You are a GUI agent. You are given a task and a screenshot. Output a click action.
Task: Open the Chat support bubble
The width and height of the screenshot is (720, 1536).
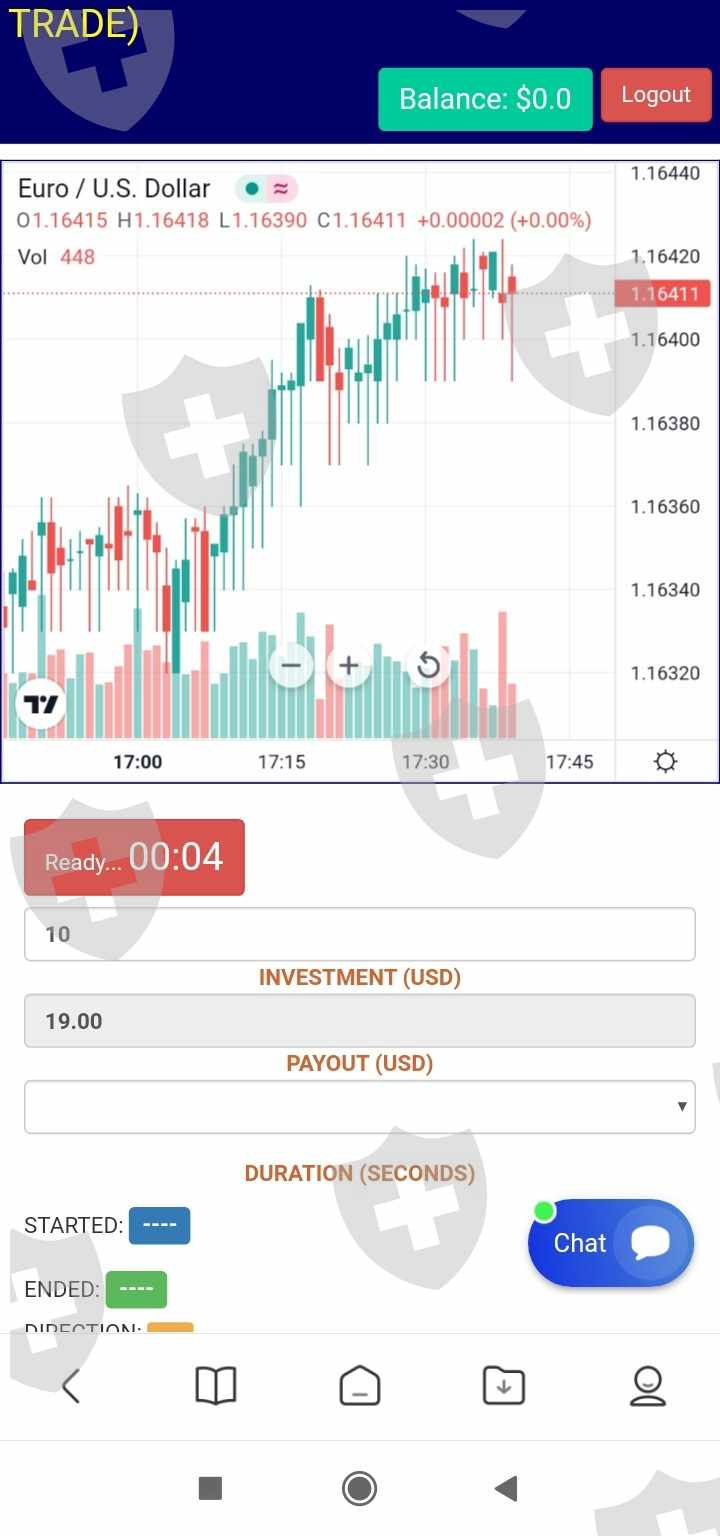click(x=610, y=1242)
